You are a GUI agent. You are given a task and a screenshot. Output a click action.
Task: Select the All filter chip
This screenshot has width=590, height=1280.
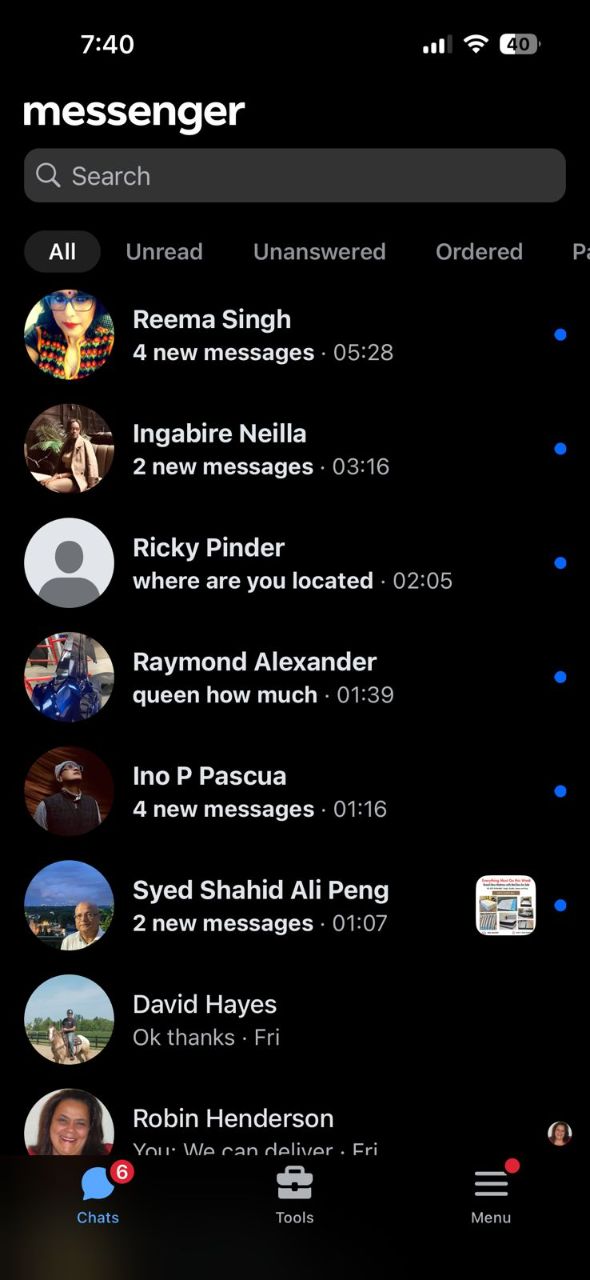point(62,252)
